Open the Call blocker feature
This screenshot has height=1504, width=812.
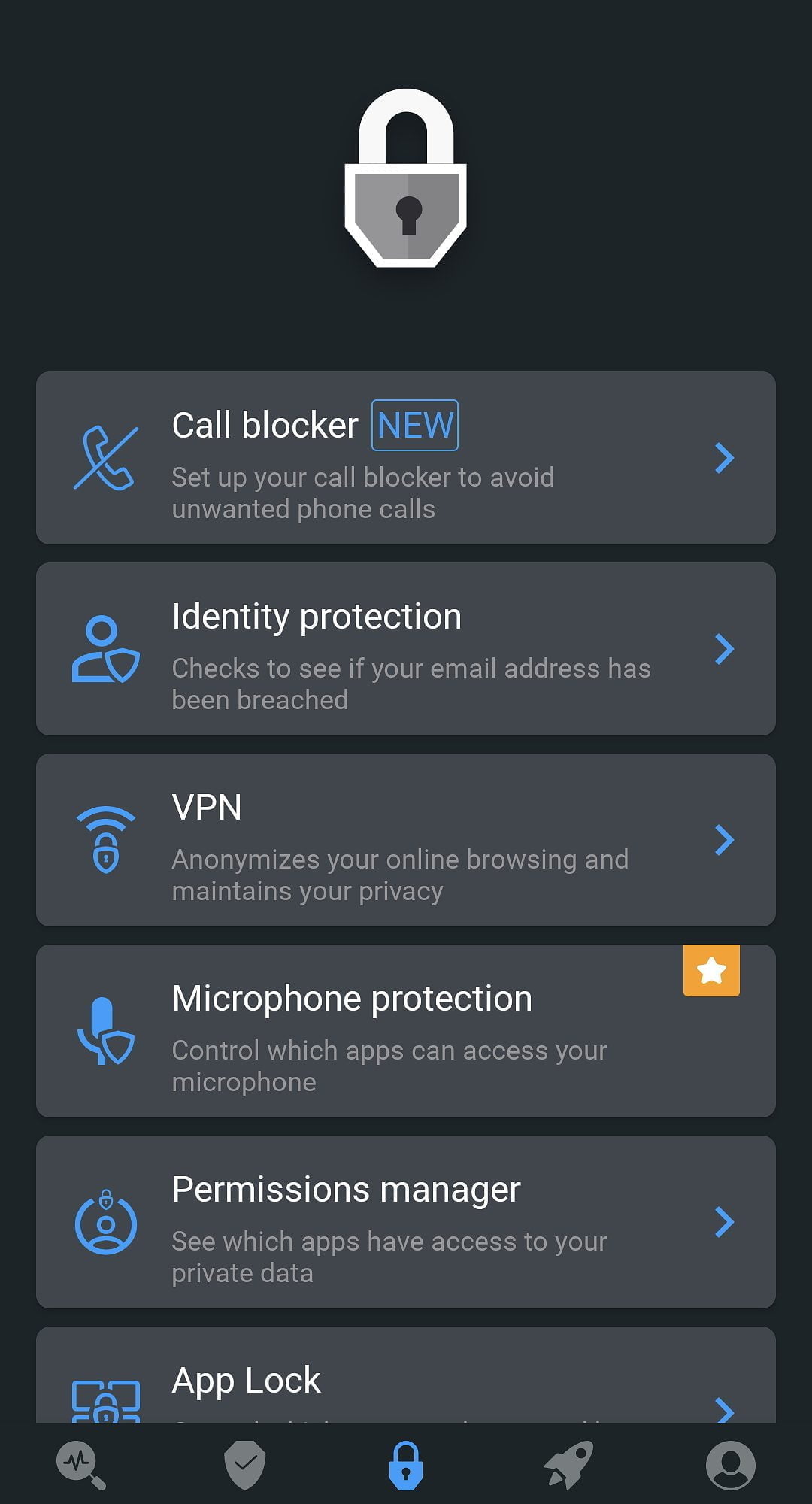pos(406,458)
